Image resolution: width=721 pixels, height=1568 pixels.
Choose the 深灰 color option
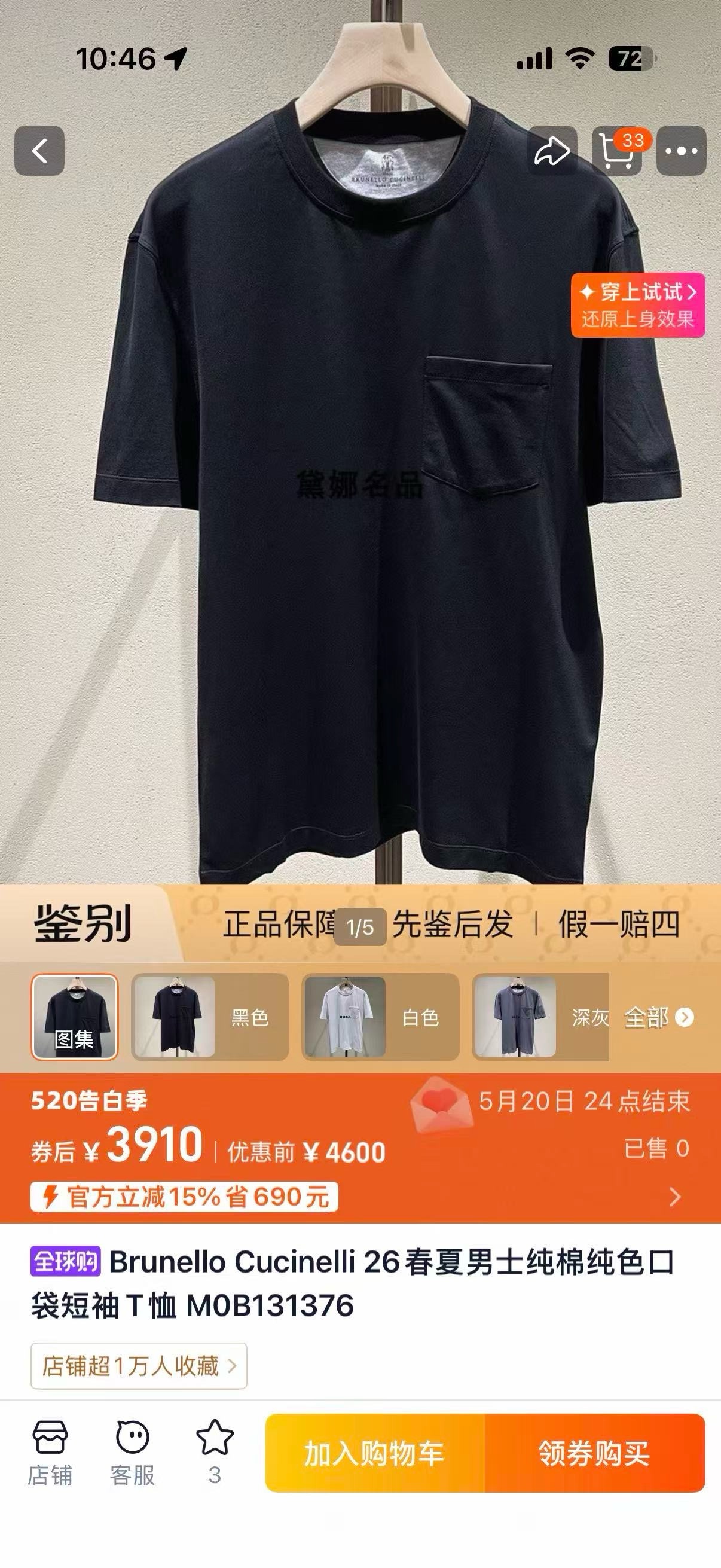click(x=540, y=1017)
